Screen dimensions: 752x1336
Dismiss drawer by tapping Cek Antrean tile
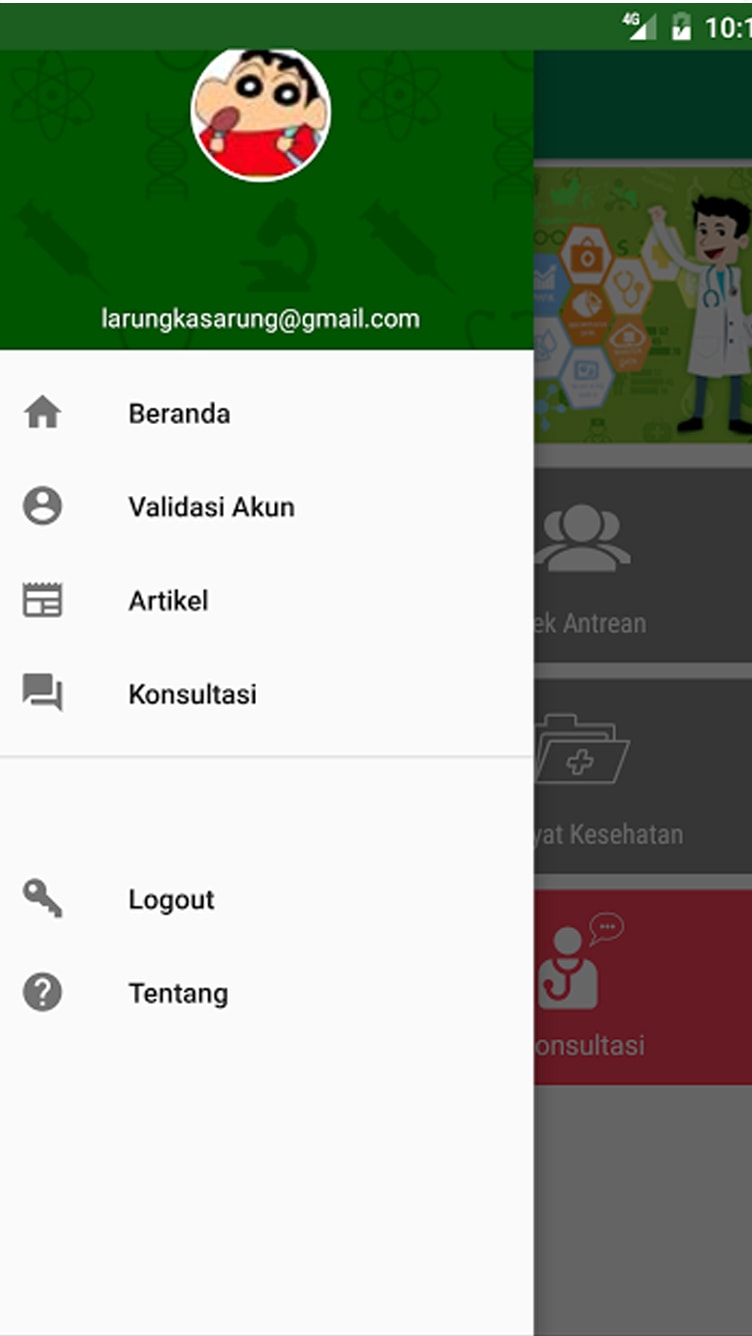(x=643, y=565)
